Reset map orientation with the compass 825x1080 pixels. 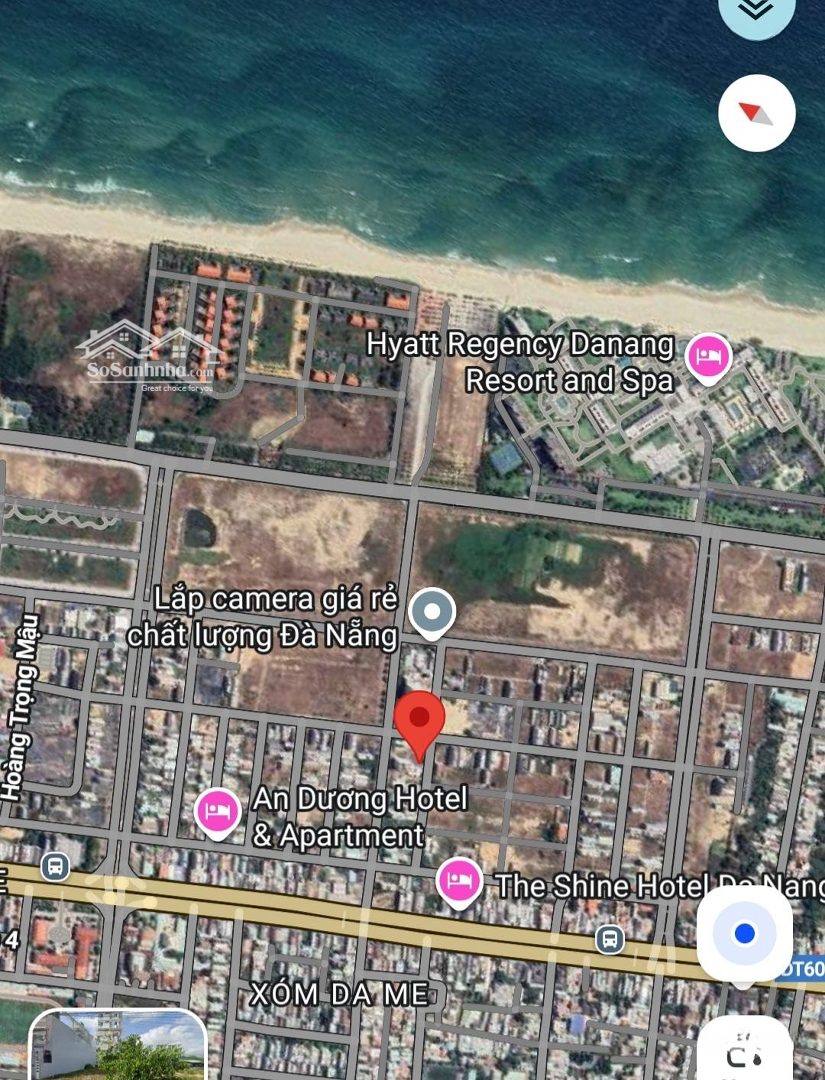(756, 113)
